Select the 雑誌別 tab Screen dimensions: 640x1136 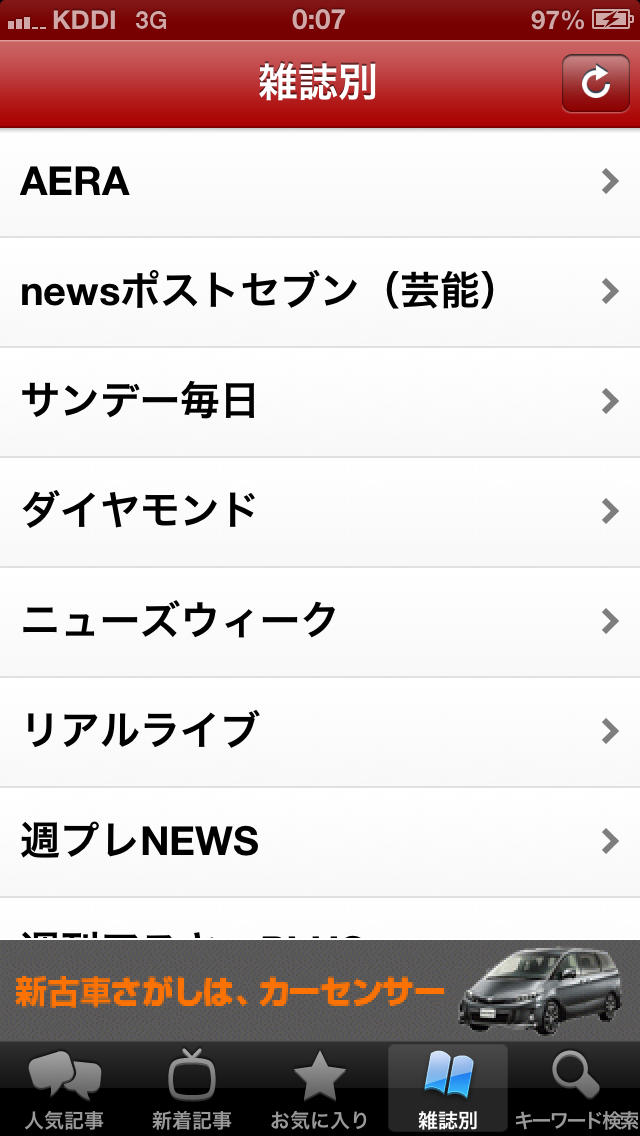(447, 1090)
